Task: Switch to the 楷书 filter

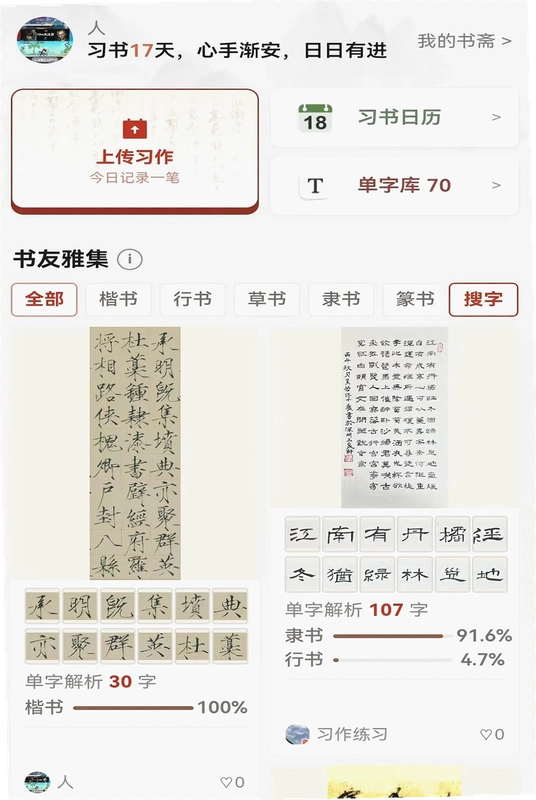Action: 118,299
